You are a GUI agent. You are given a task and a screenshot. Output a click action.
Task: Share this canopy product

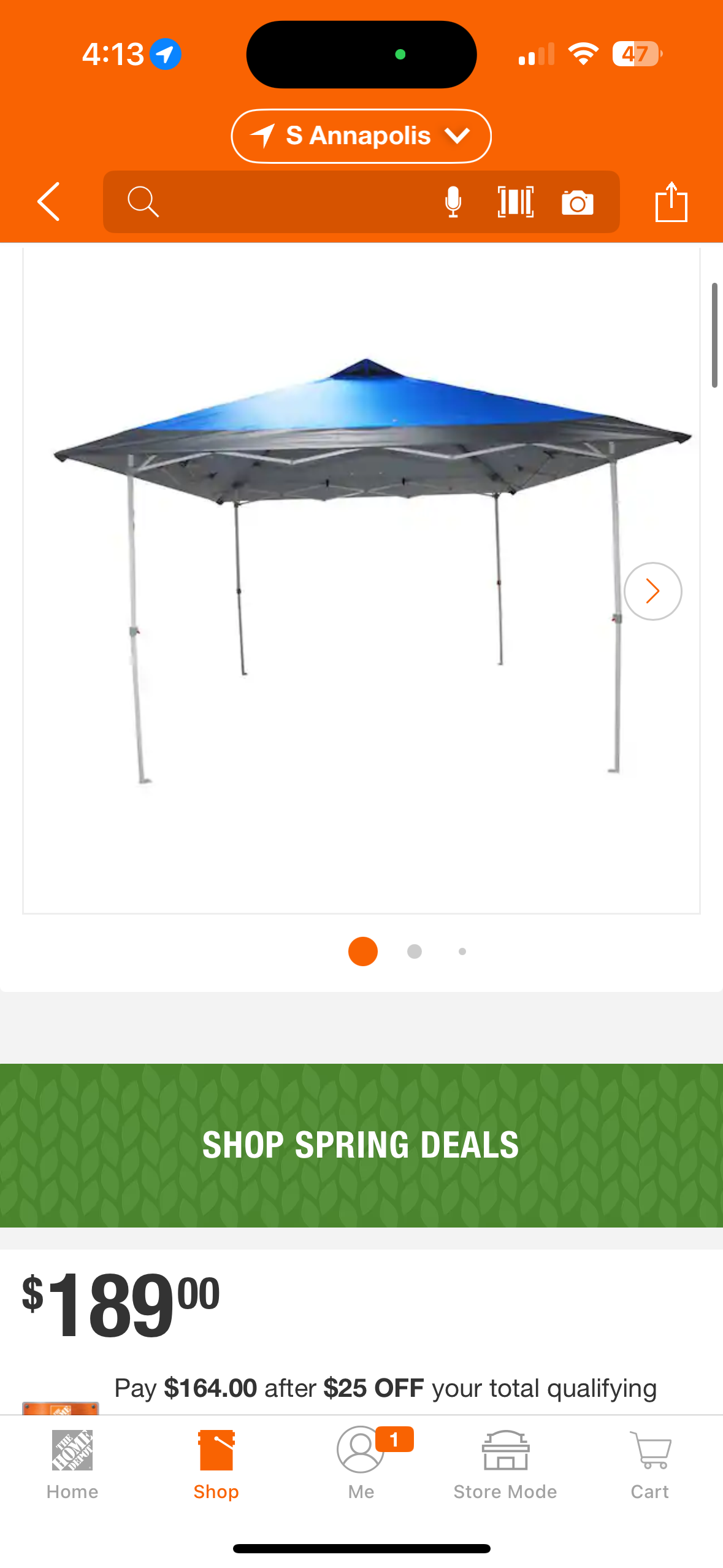(x=671, y=202)
